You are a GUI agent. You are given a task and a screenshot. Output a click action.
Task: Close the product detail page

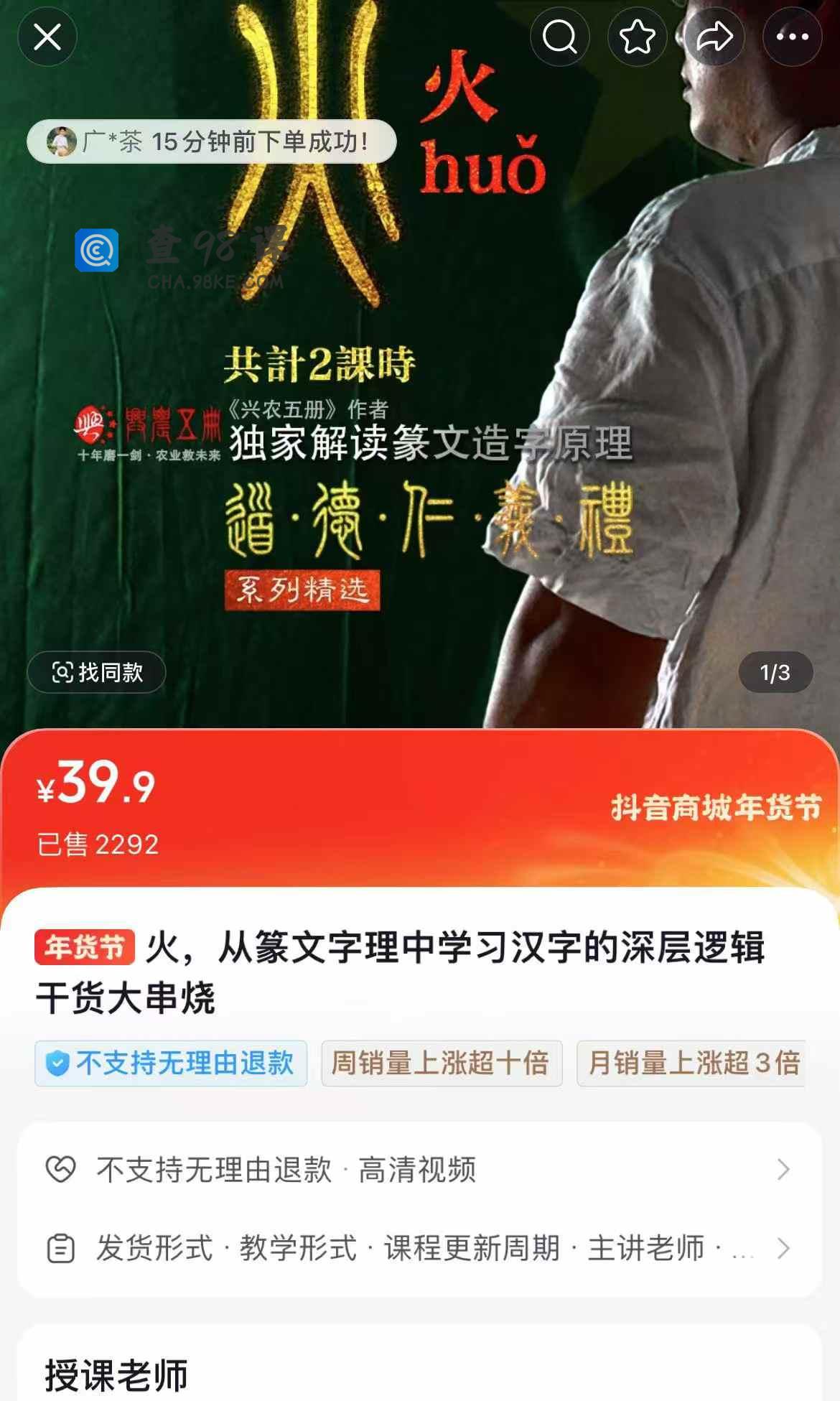coord(47,37)
